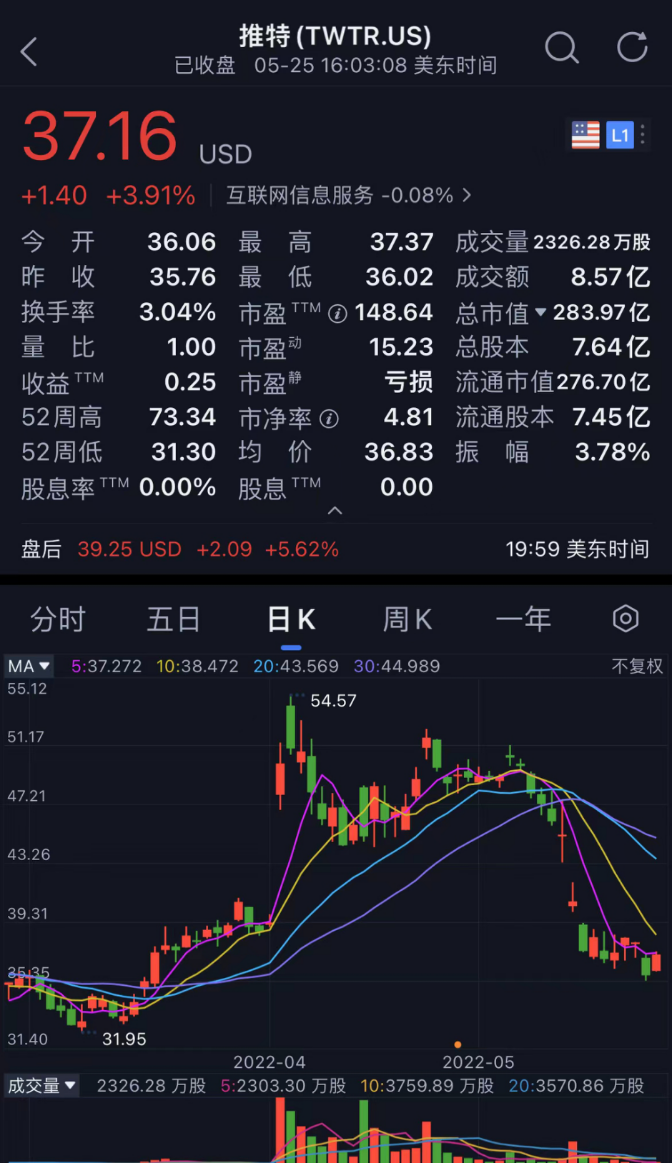Change the 不复权 adjustment setting
The height and width of the screenshot is (1164, 672).
[x=637, y=666]
